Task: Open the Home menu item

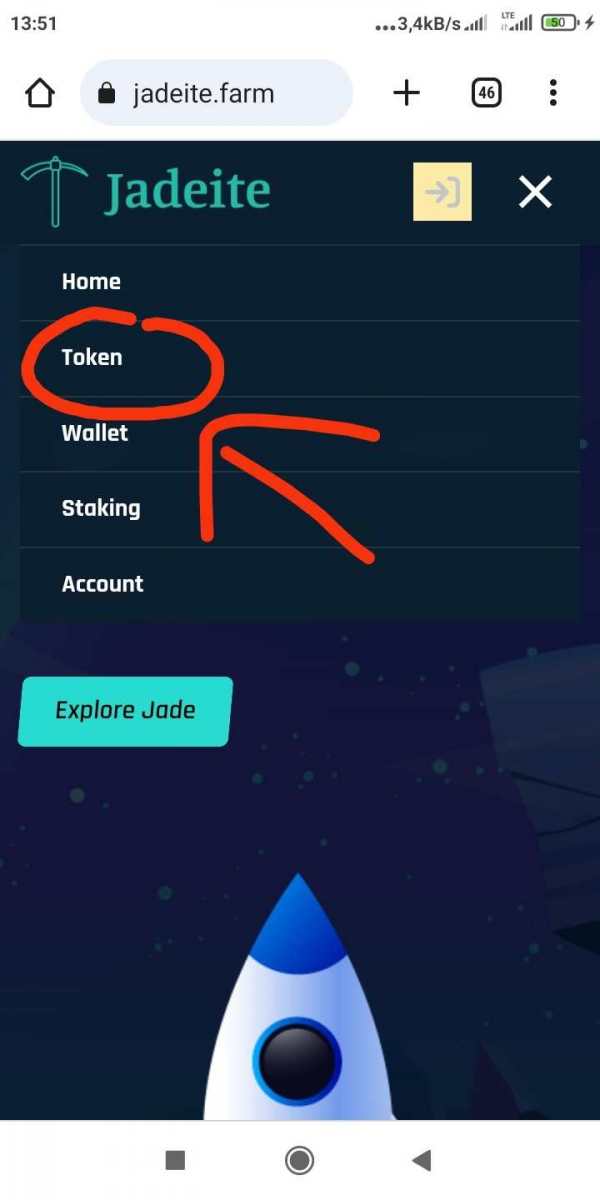Action: 91,282
